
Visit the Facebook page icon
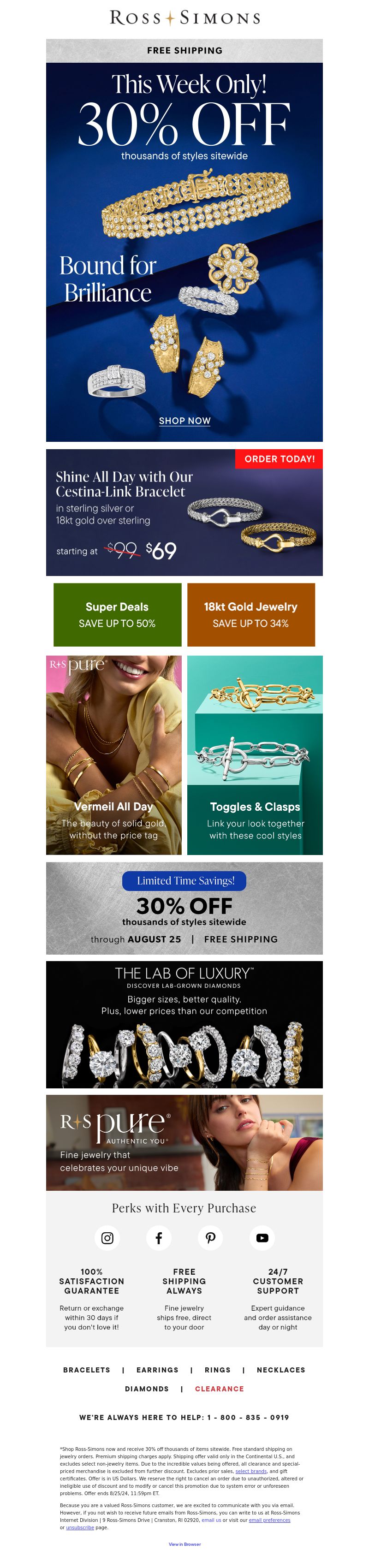[159, 1238]
